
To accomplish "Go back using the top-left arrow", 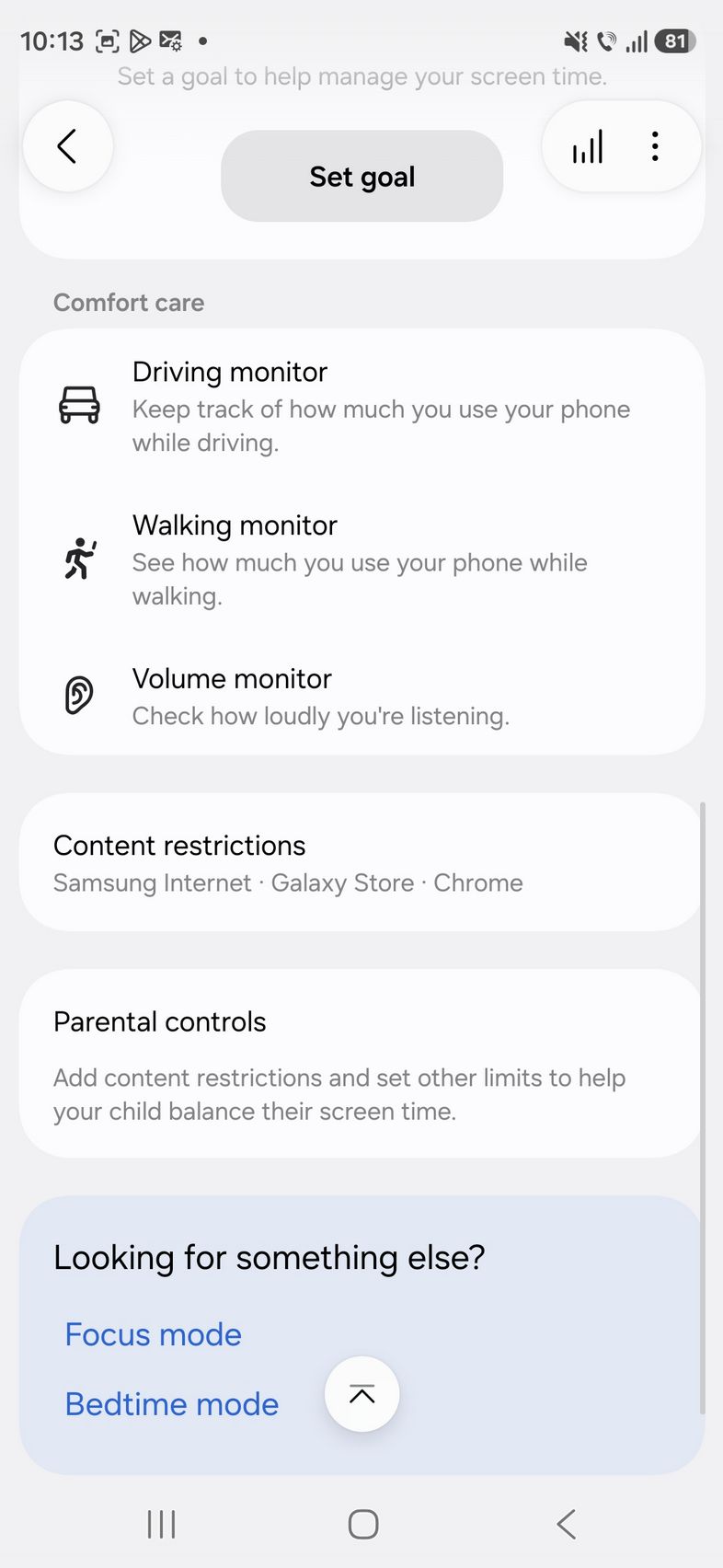I will click(67, 146).
